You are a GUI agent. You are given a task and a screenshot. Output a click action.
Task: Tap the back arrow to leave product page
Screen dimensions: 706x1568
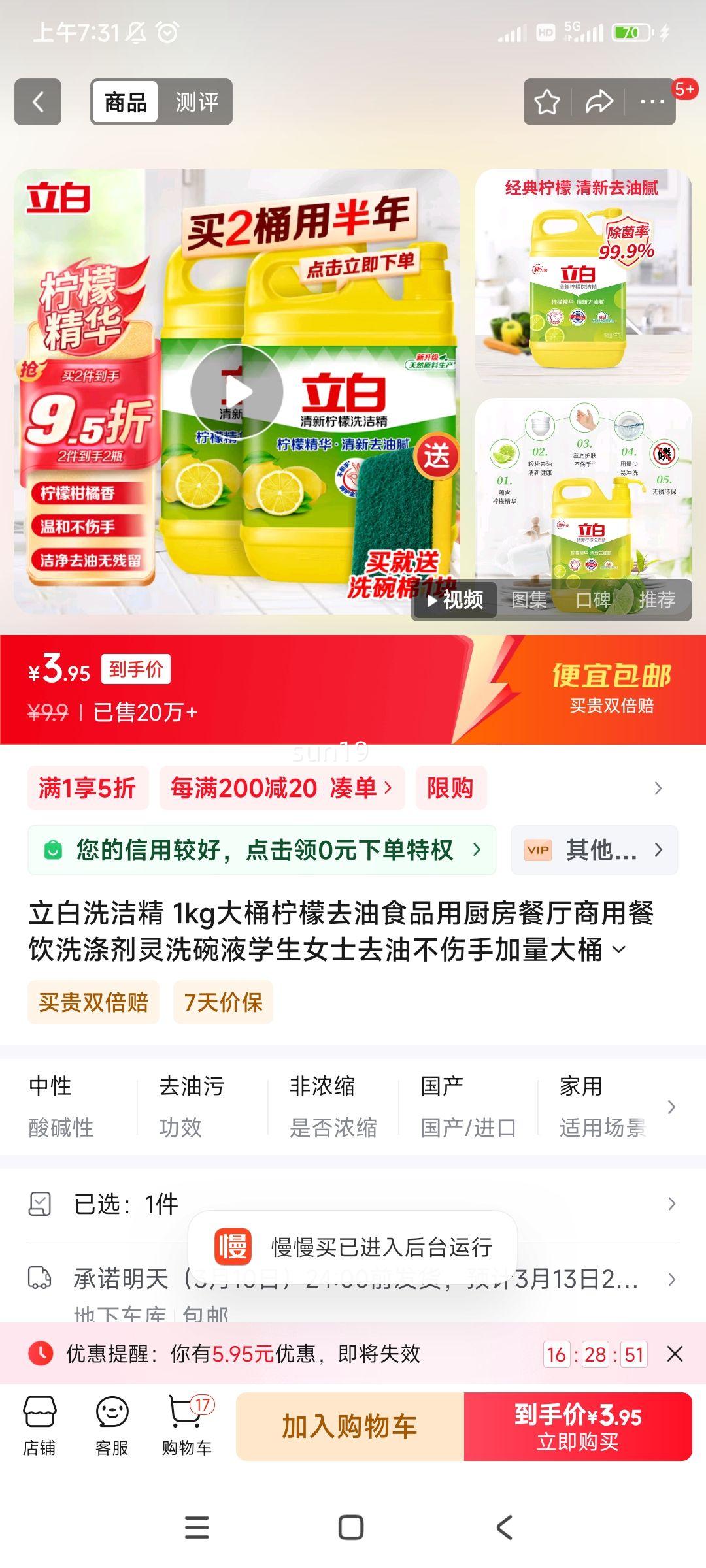tap(37, 101)
